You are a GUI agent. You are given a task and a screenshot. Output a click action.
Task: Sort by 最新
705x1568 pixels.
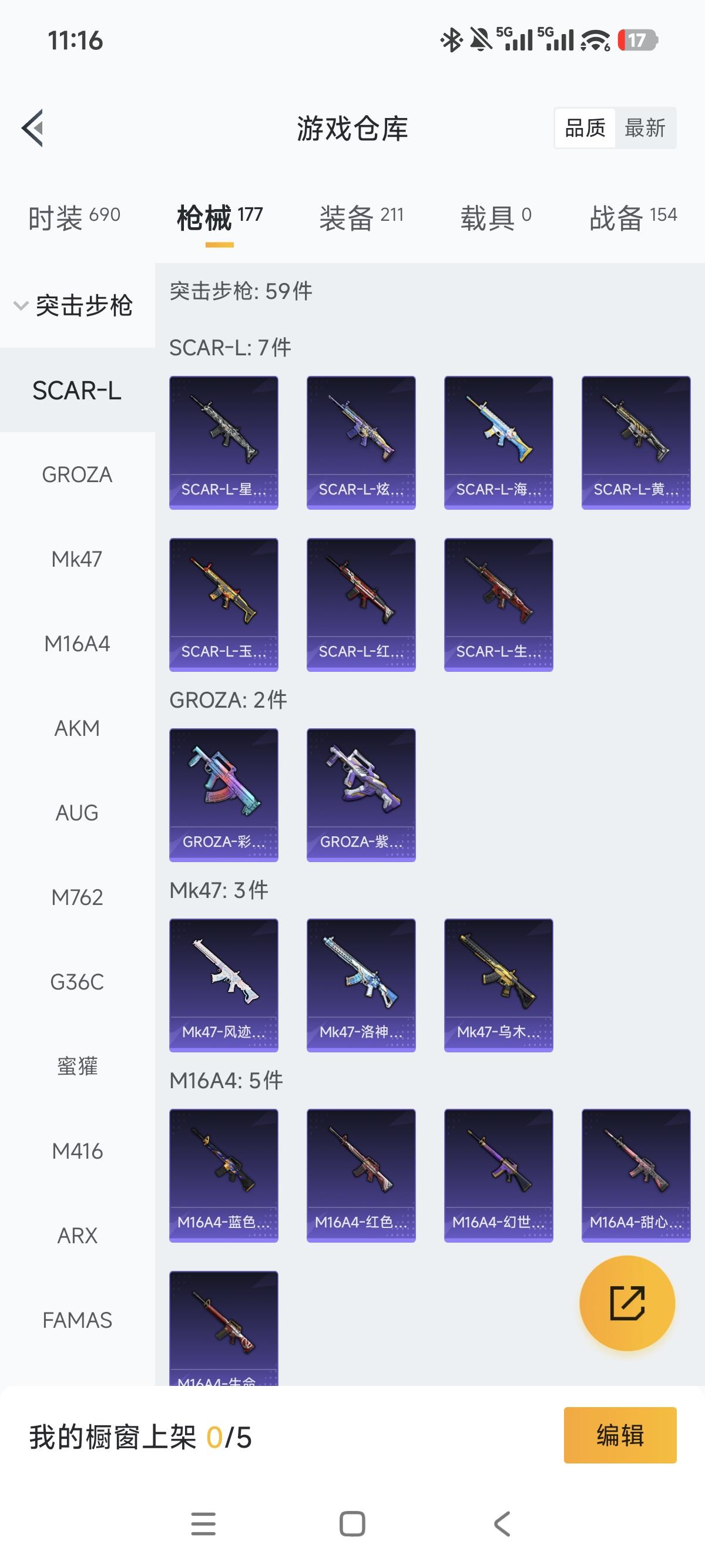[x=644, y=128]
